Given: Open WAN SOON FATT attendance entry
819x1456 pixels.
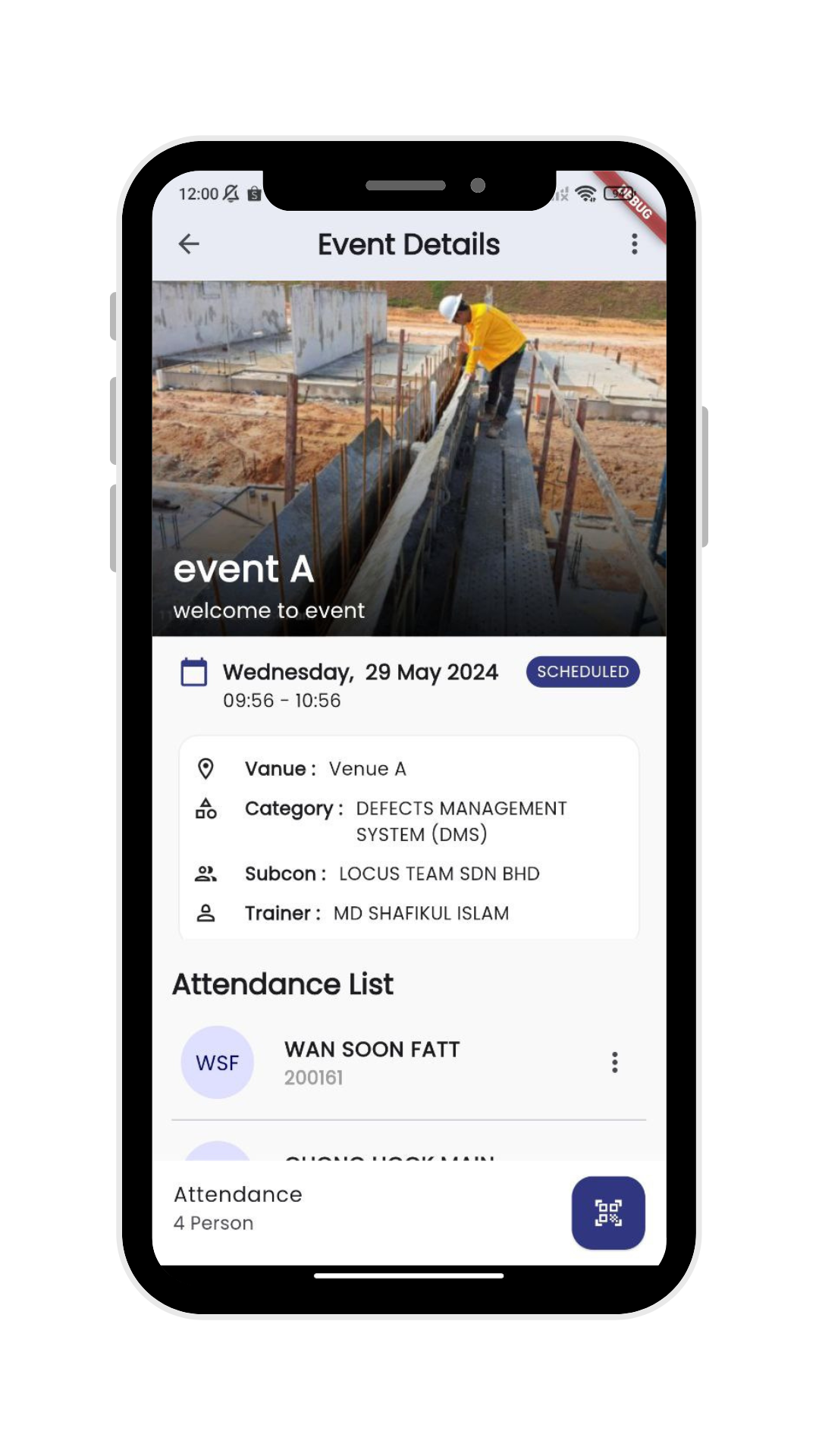Looking at the screenshot, I should click(372, 1062).
